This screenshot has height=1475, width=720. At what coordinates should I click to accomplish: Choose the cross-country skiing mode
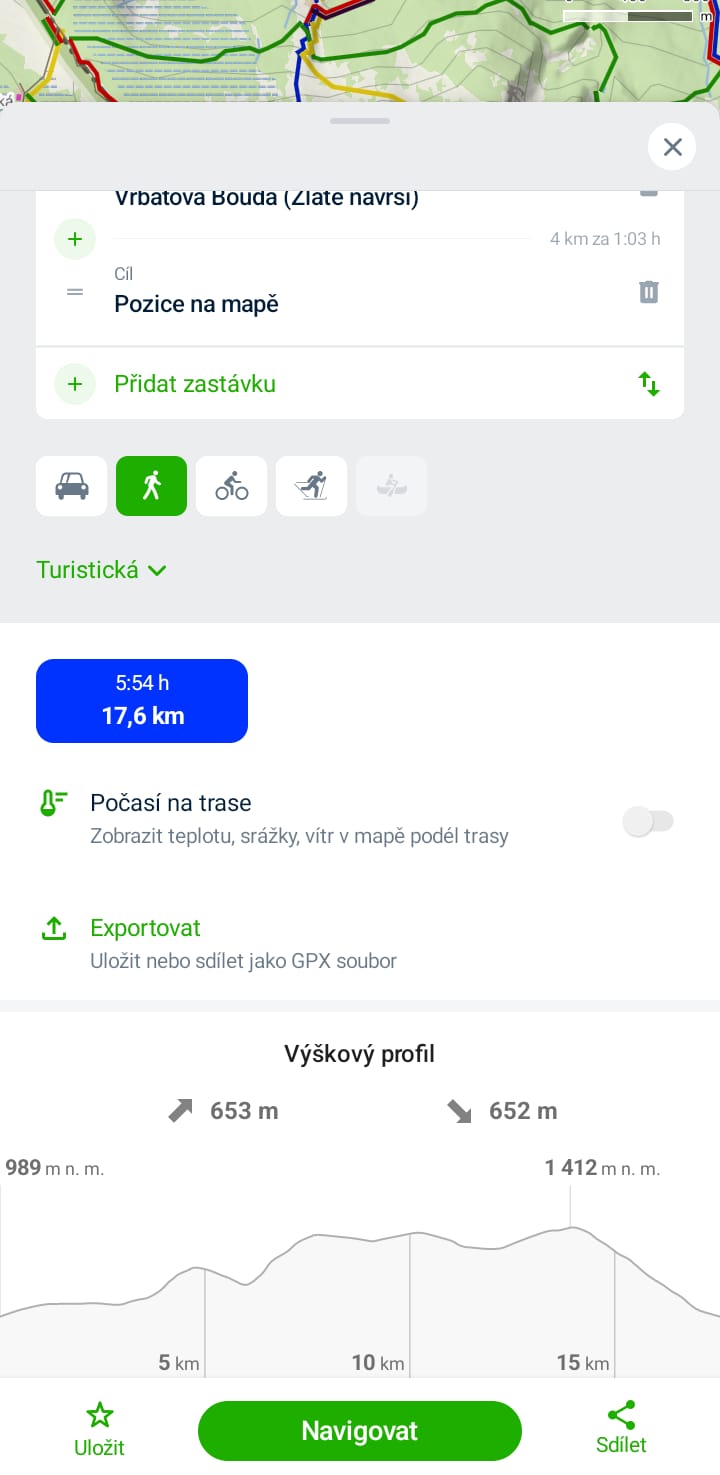pyautogui.click(x=311, y=486)
